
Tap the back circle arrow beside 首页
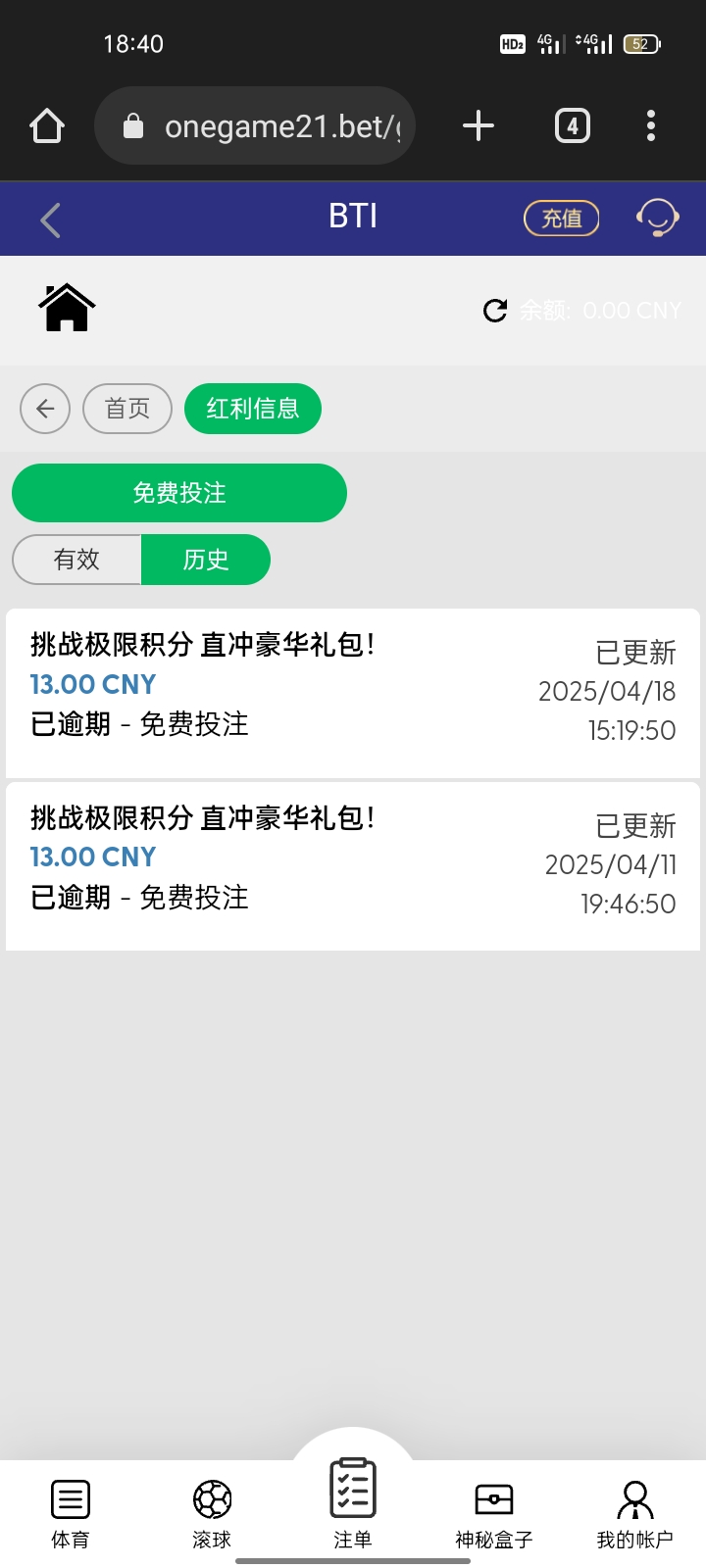pos(44,409)
